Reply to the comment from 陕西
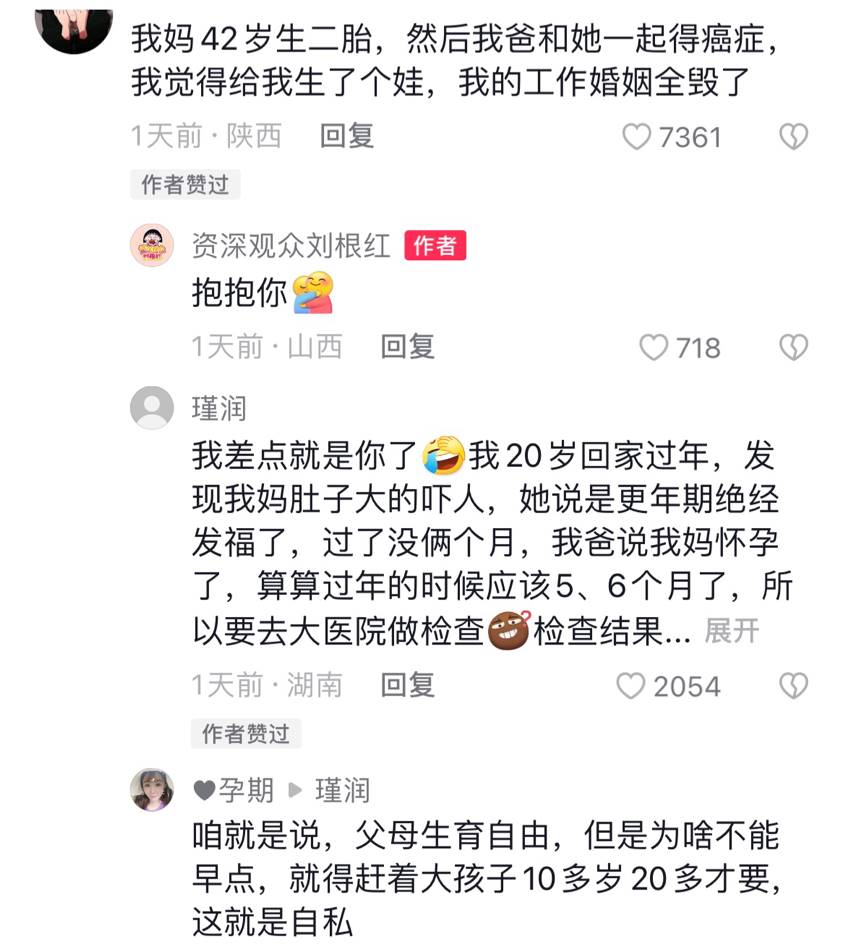Screen dimensions: 846x952 pos(347,136)
